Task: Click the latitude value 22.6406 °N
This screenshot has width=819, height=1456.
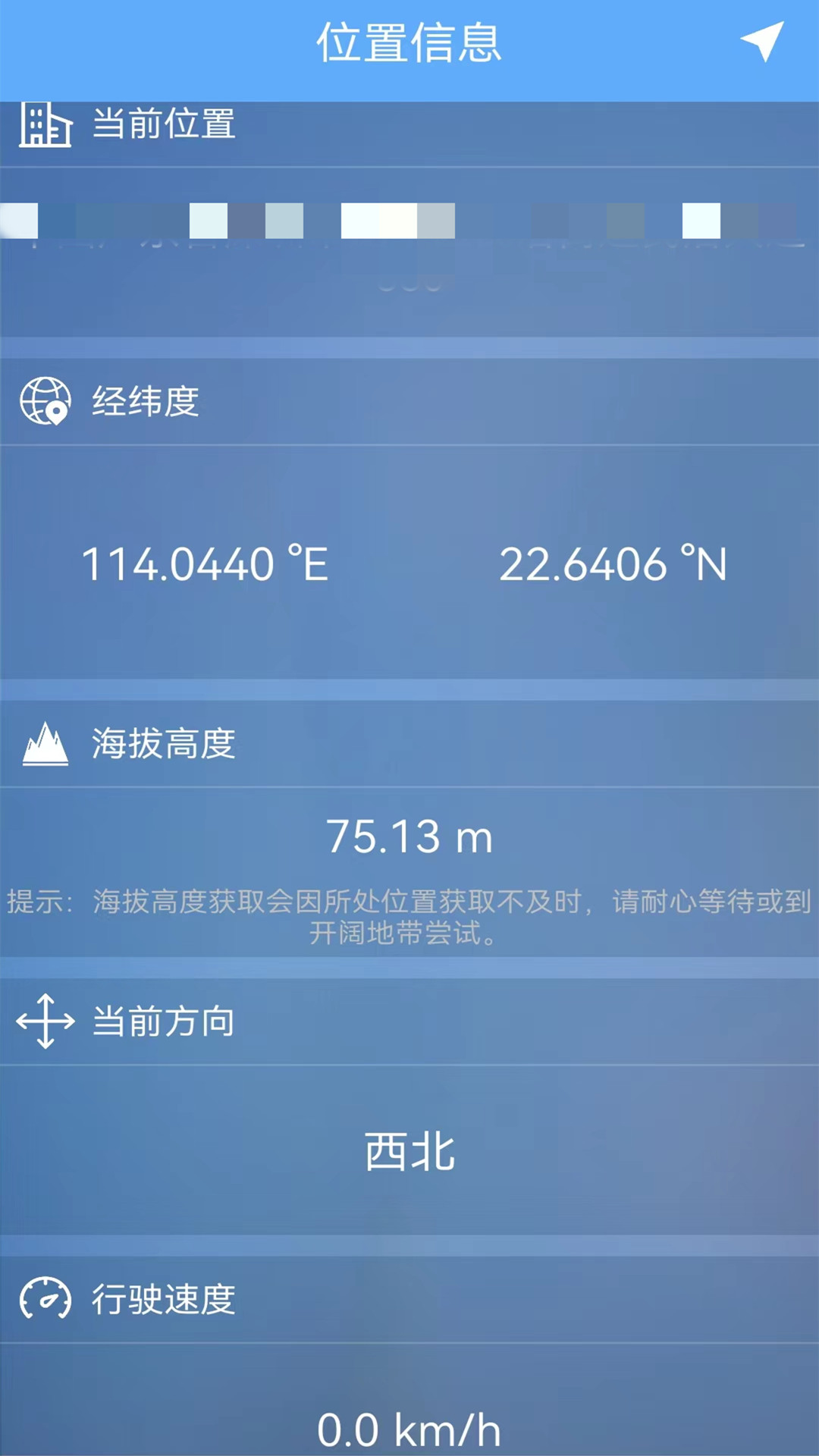Action: pos(613,563)
